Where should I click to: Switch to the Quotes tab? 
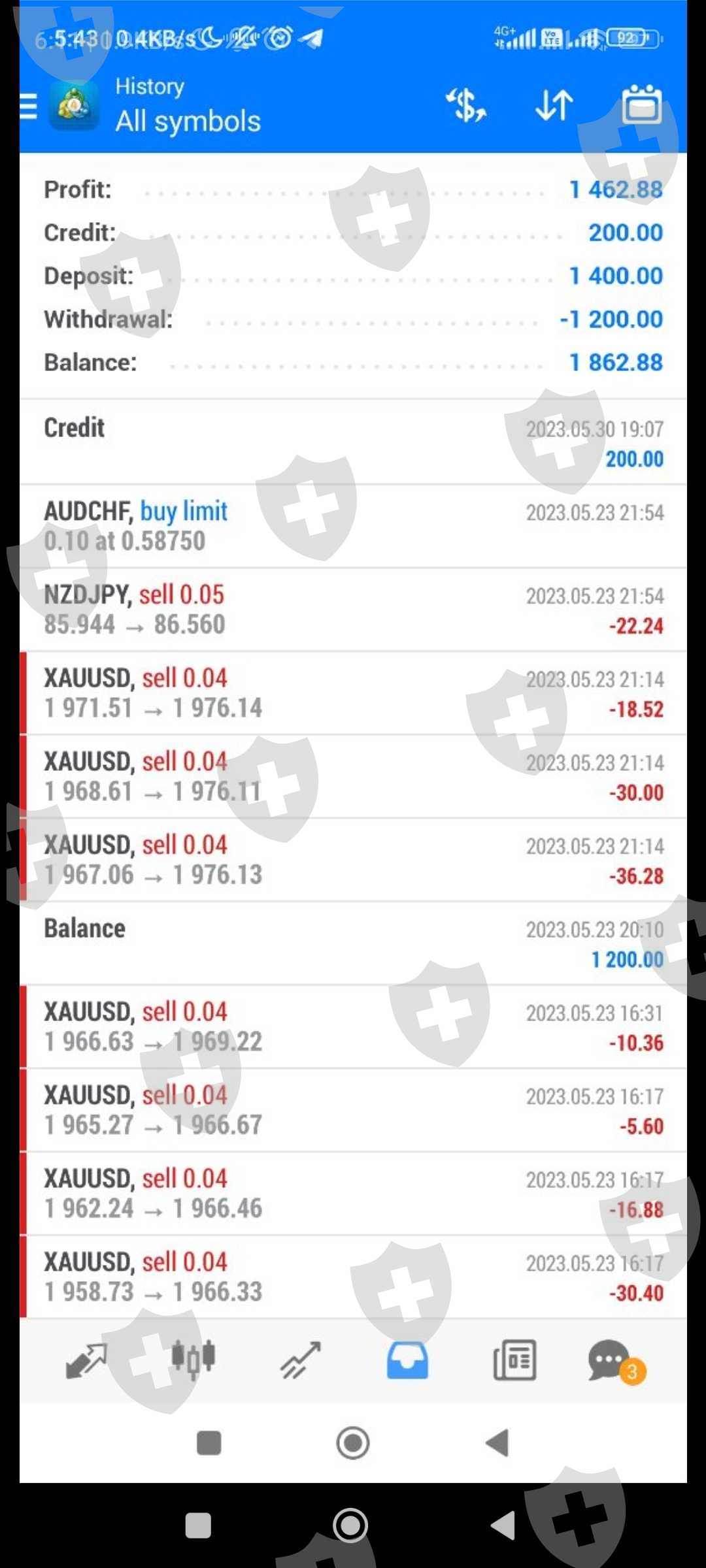click(86, 1361)
